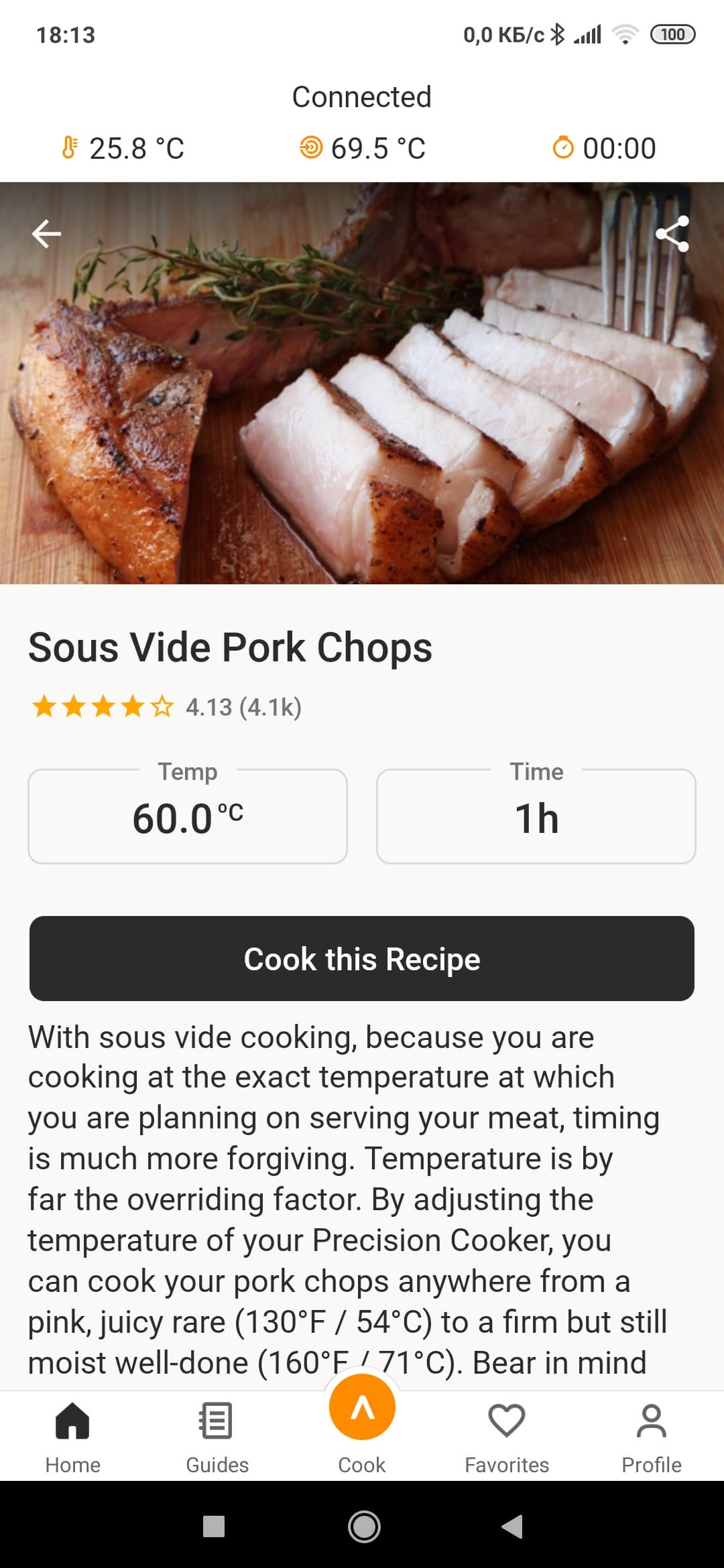The width and height of the screenshot is (724, 1568).
Task: Tap the system back triangle button
Action: pyautogui.click(x=512, y=1527)
